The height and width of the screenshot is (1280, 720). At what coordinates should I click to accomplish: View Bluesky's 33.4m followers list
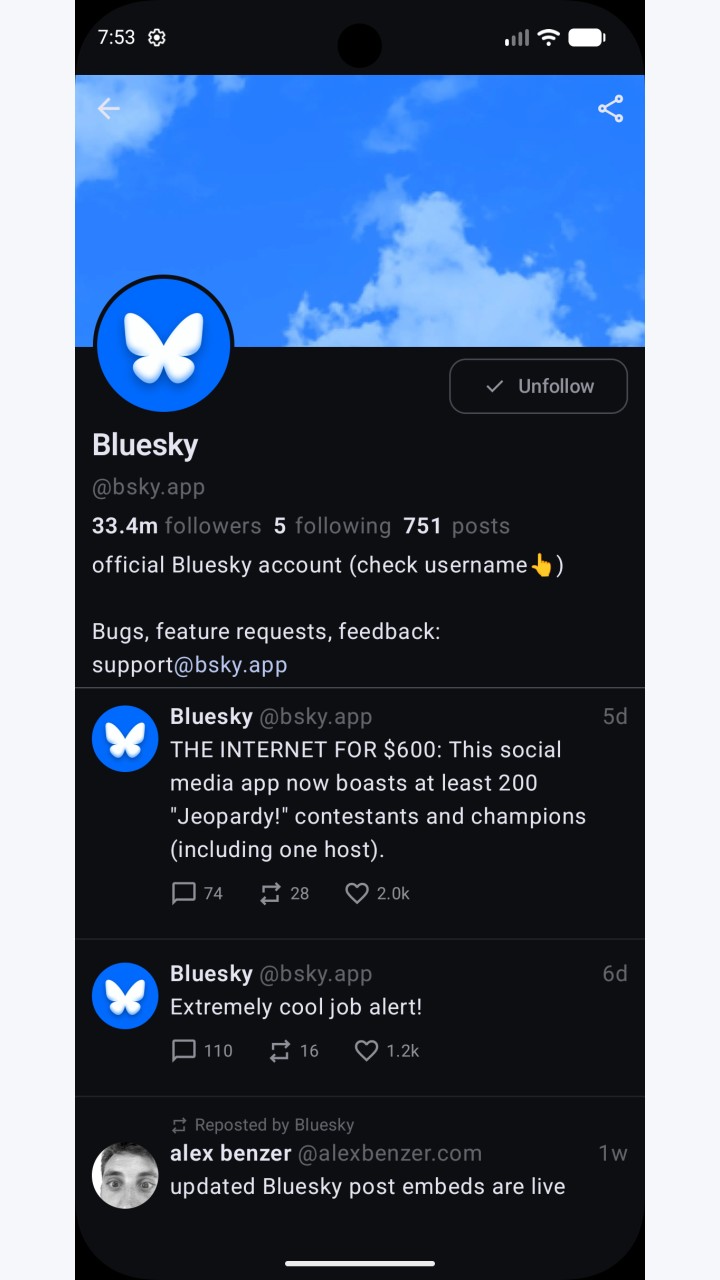pos(176,526)
